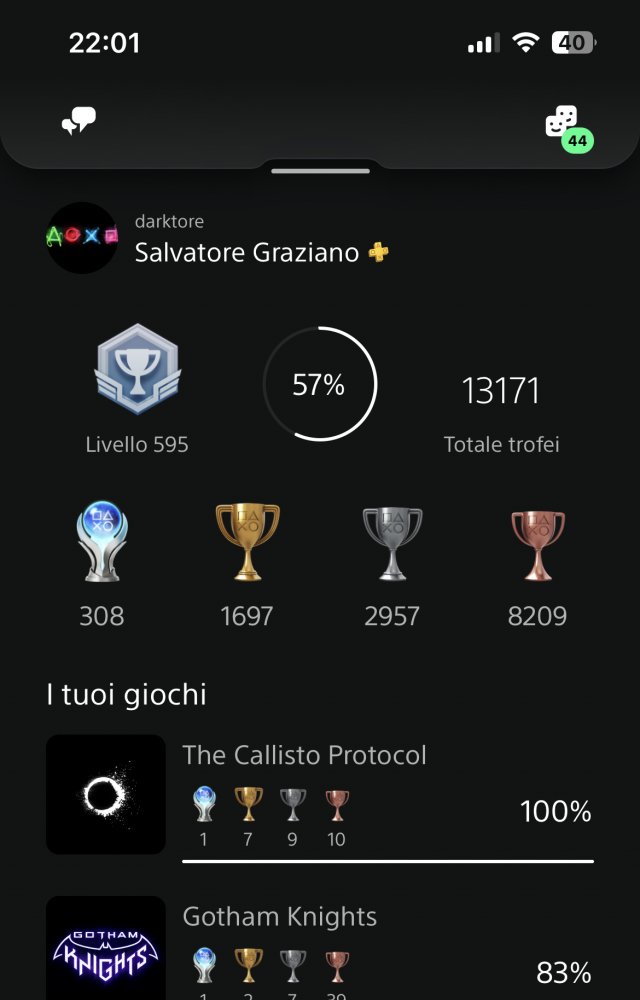Open Gotham Knights trophy list
This screenshot has width=640, height=1000.
pos(320,950)
